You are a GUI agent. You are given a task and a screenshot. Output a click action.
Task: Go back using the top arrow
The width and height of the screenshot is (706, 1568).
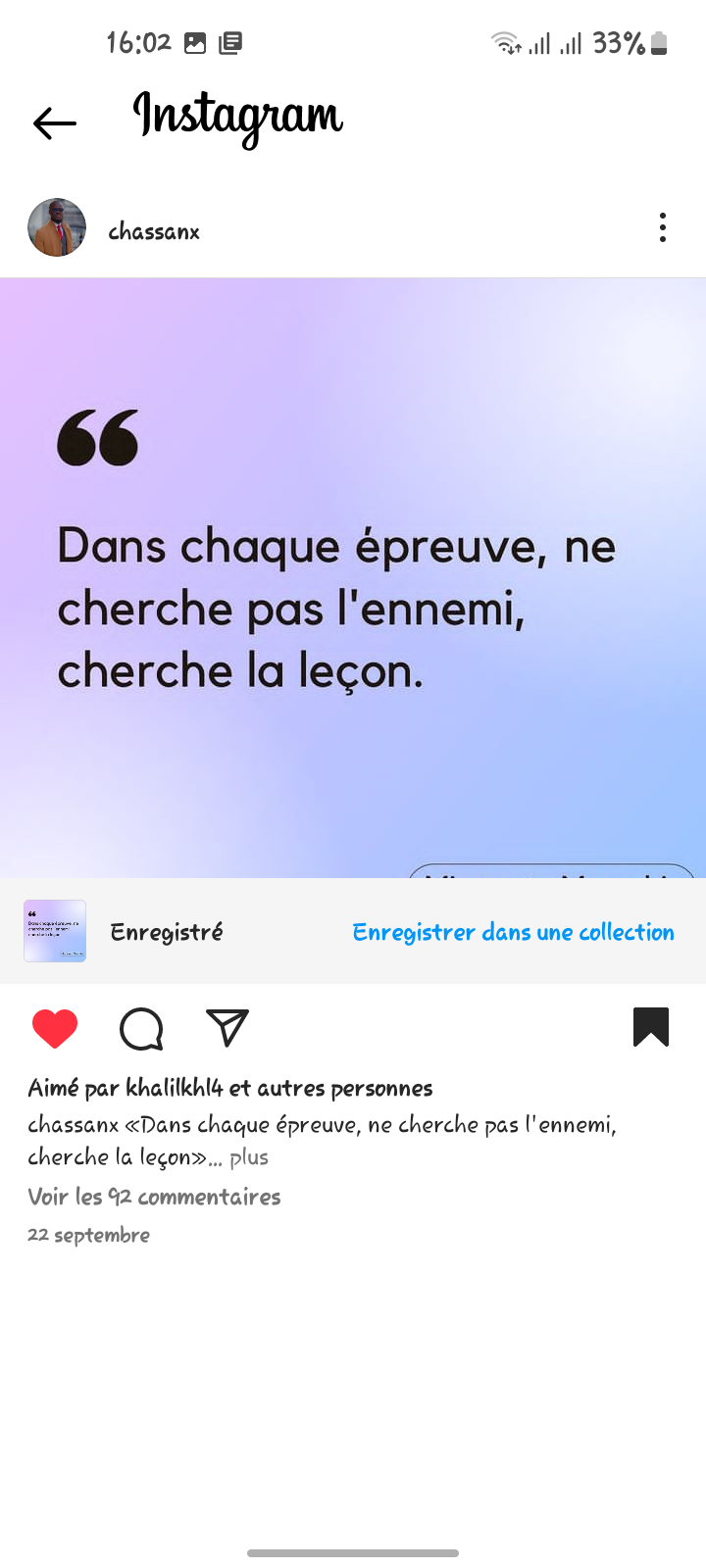point(55,123)
